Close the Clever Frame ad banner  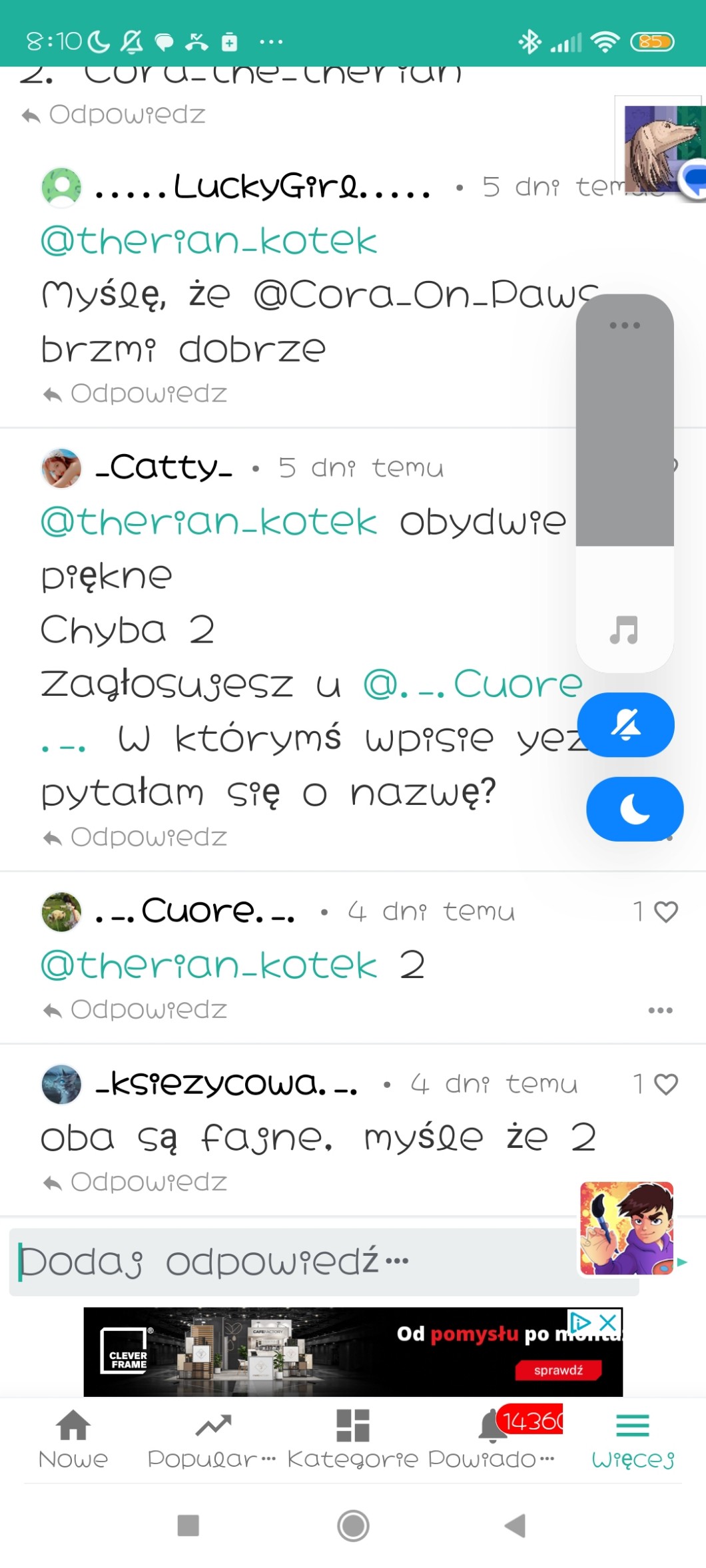click(x=608, y=1322)
